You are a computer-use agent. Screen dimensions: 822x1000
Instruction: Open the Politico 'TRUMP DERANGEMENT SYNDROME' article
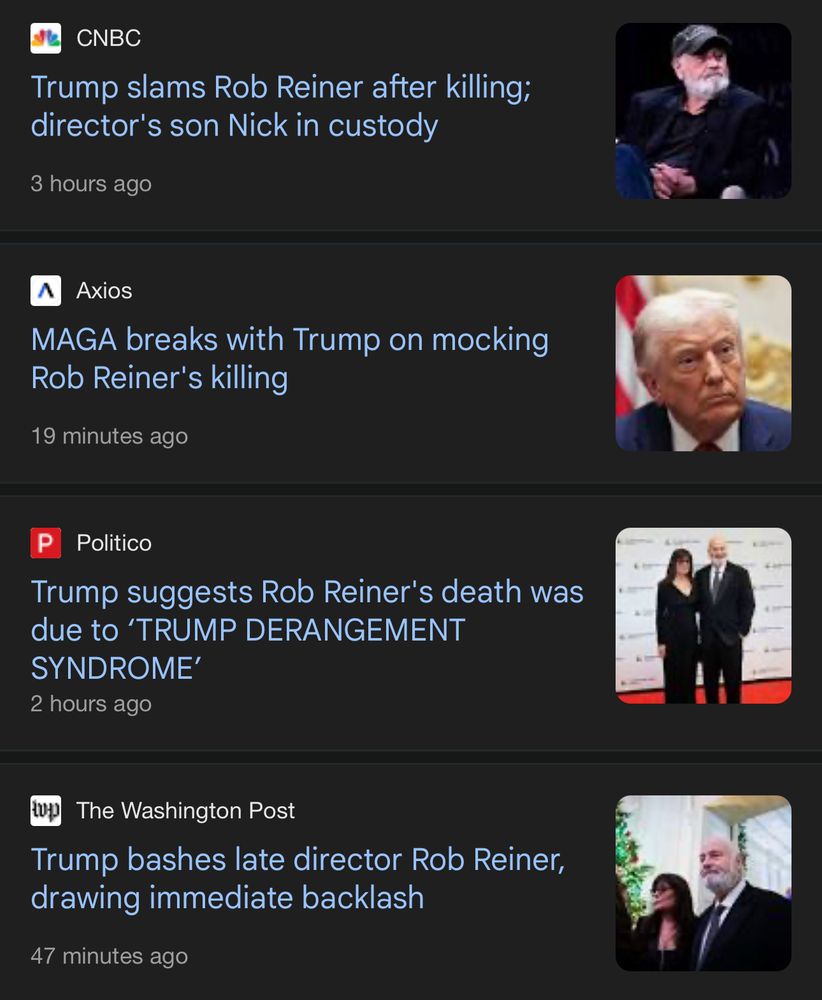coord(307,629)
